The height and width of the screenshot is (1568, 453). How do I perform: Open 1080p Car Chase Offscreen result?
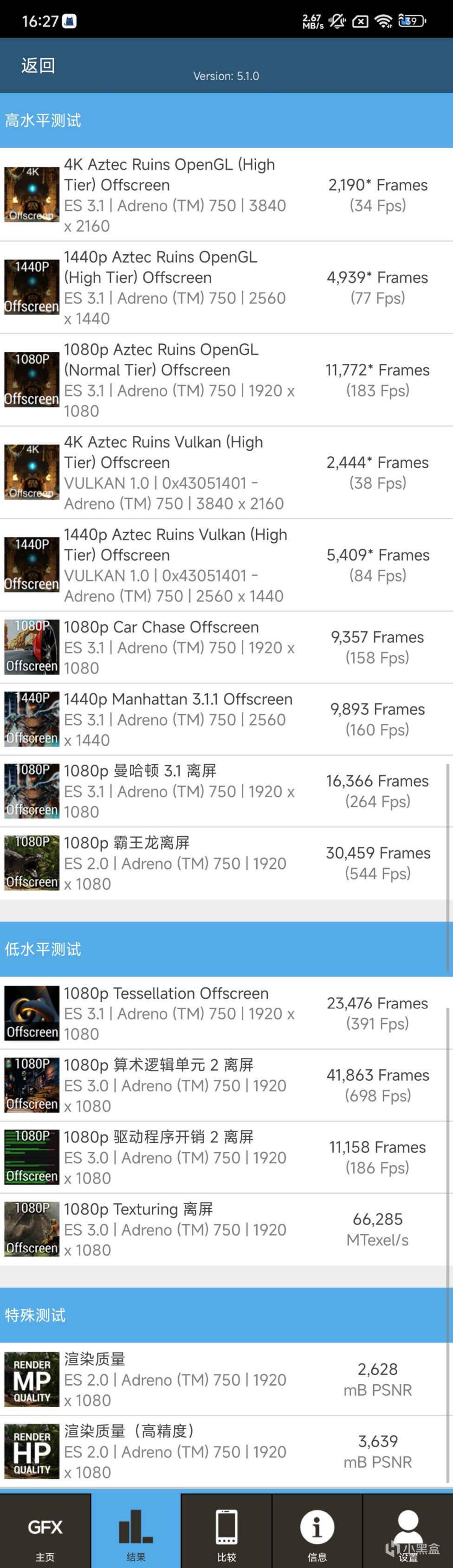(x=226, y=647)
